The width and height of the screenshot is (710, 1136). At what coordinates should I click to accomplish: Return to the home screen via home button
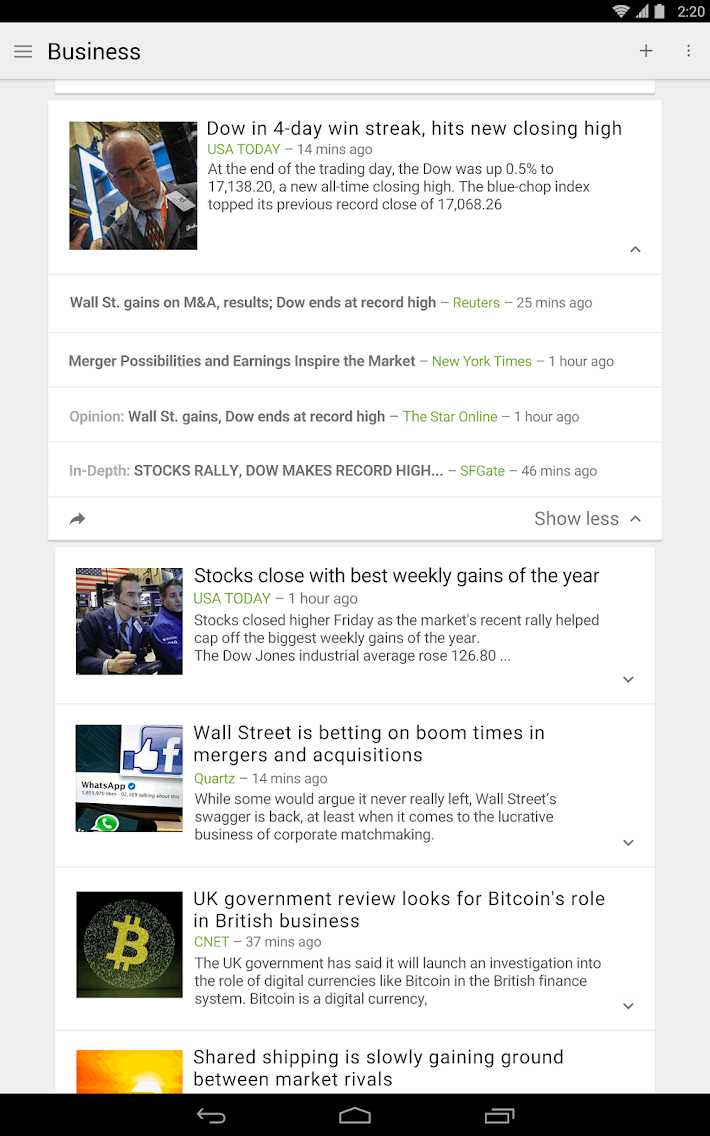(x=355, y=1114)
